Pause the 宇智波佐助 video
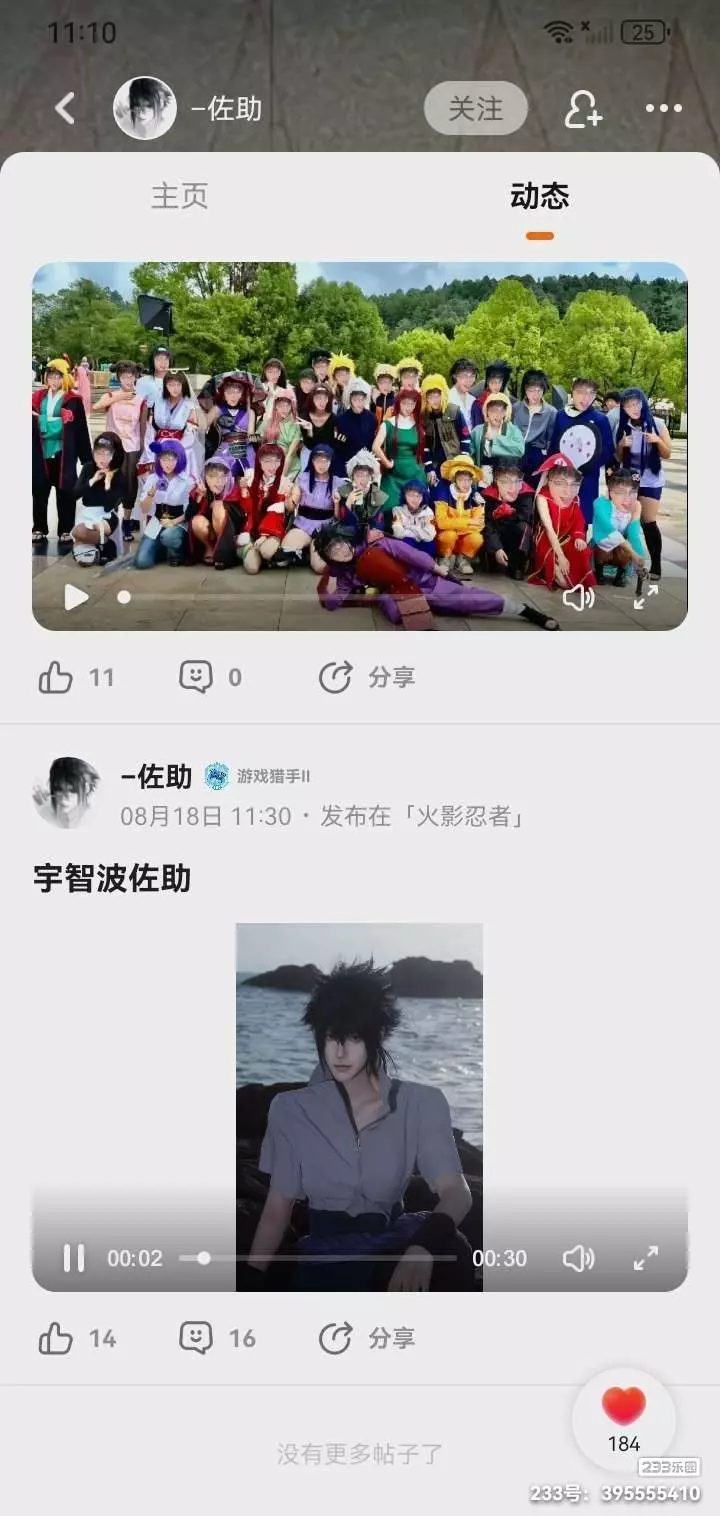Screen dimensions: 720x1516 coord(74,1258)
